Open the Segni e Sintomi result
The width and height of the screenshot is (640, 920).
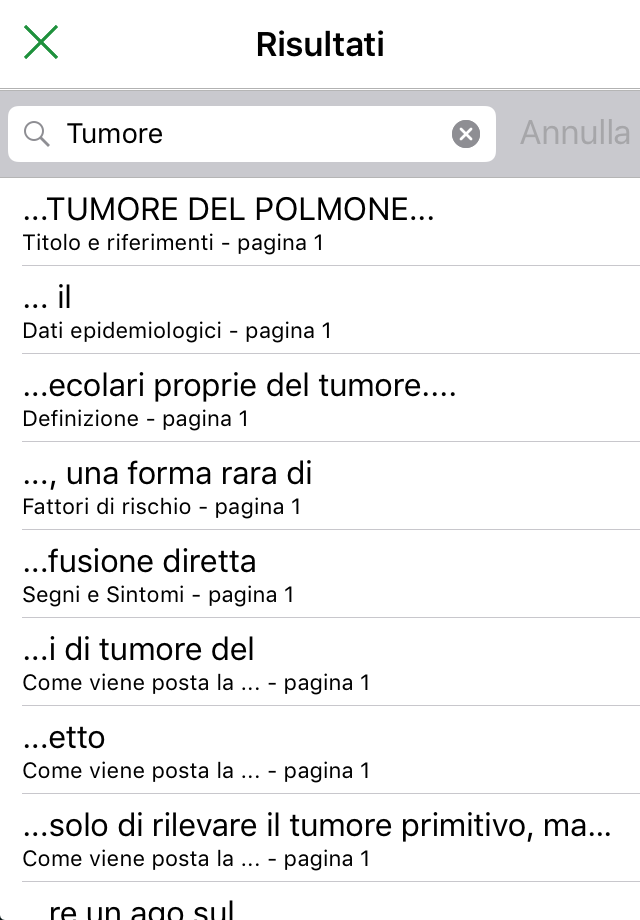click(x=320, y=575)
